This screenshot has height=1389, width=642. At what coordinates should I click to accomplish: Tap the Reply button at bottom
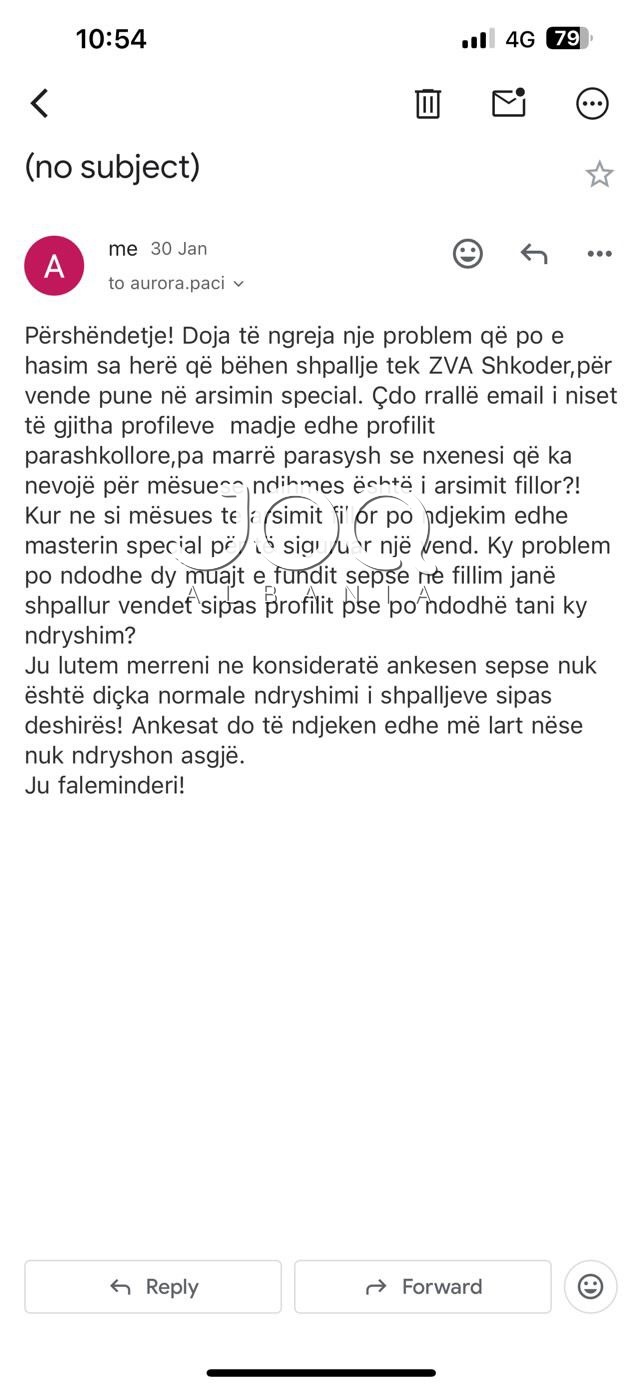tap(153, 1286)
